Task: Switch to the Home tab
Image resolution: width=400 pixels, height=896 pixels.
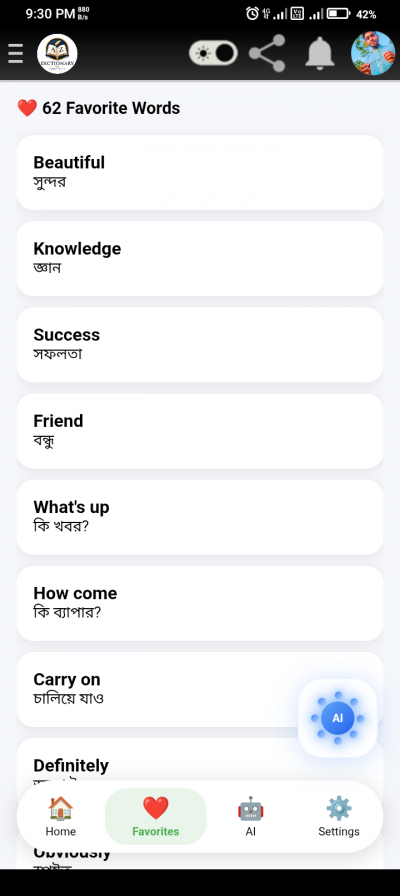Action: 61,817
